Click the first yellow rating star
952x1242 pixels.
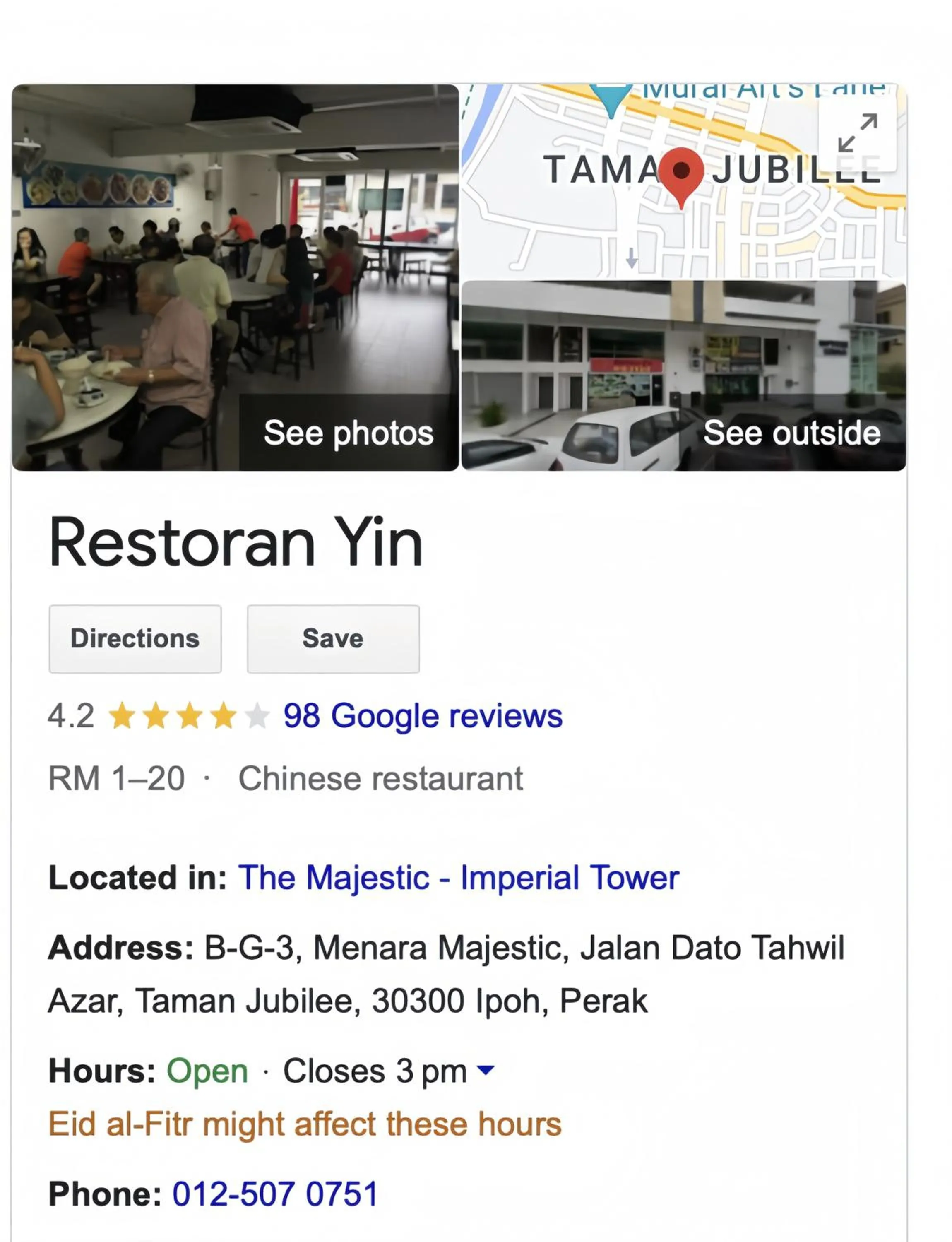122,716
